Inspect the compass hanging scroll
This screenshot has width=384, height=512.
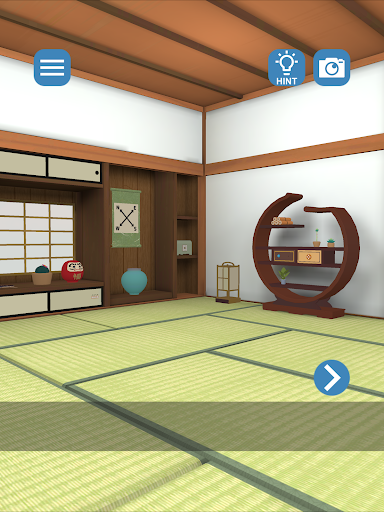126,218
